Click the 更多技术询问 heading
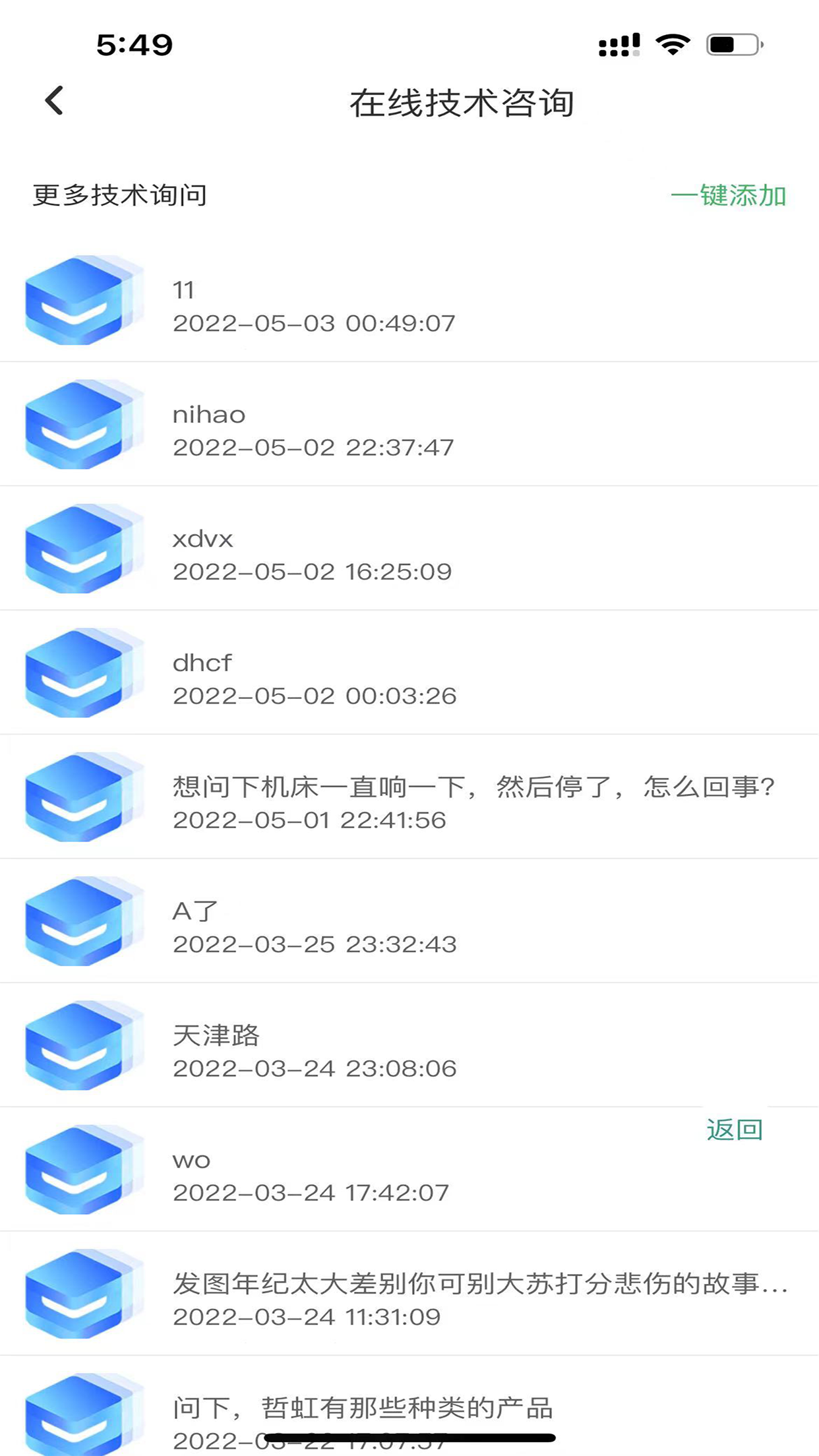The image size is (819, 1456). 119,193
